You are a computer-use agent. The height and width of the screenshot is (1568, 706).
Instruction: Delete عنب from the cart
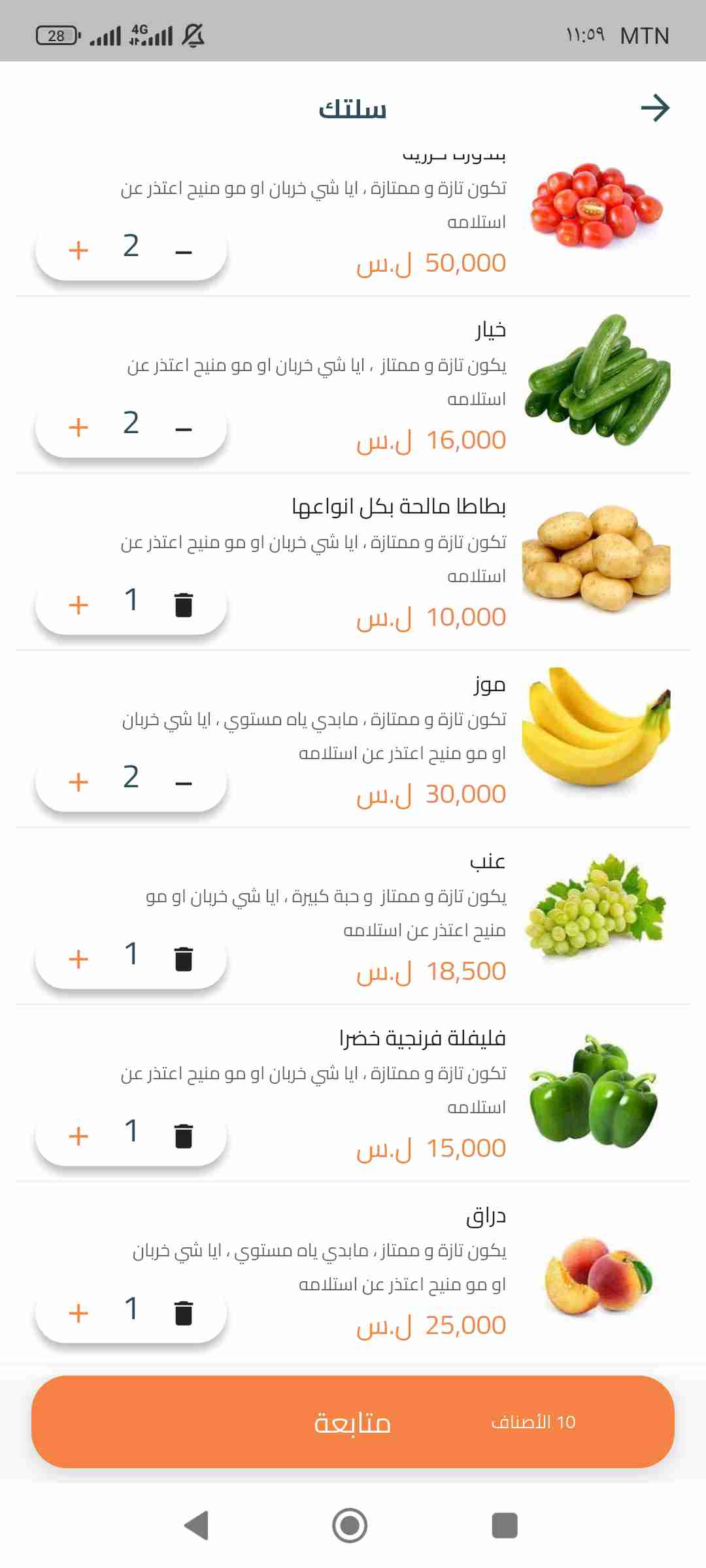click(184, 959)
